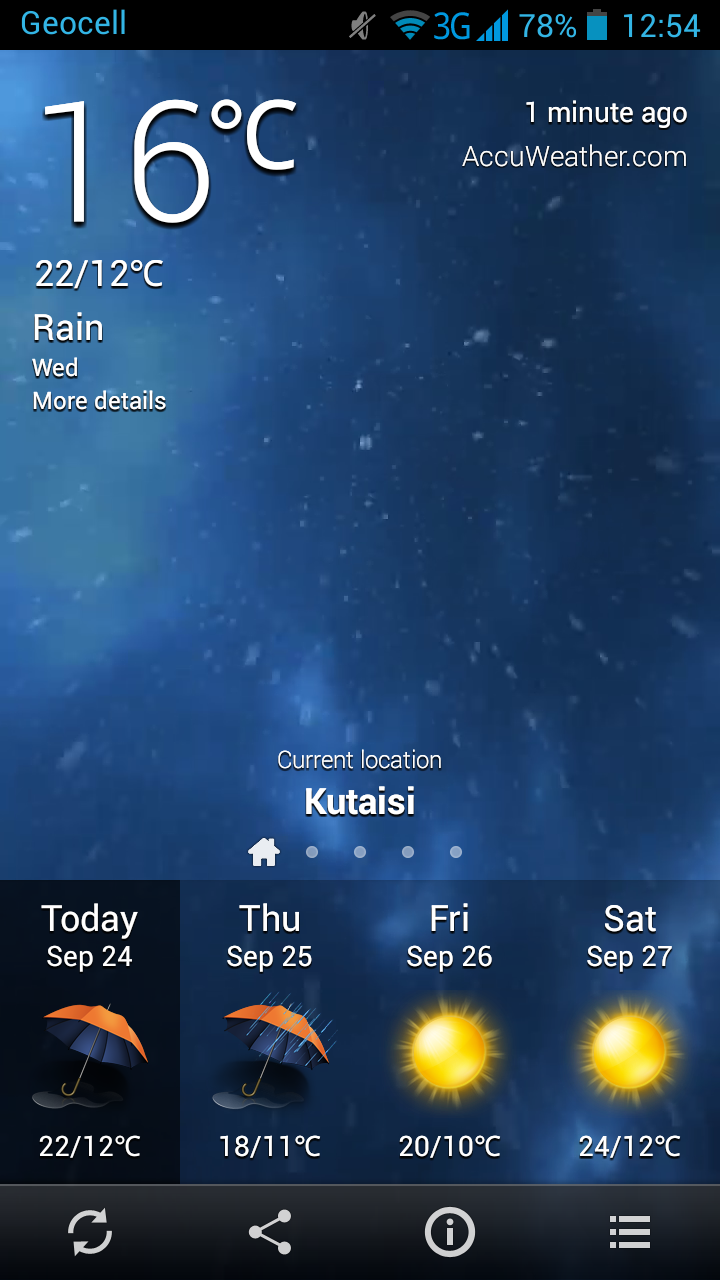Go to the home location page indicator
720x1280 pixels.
click(264, 852)
